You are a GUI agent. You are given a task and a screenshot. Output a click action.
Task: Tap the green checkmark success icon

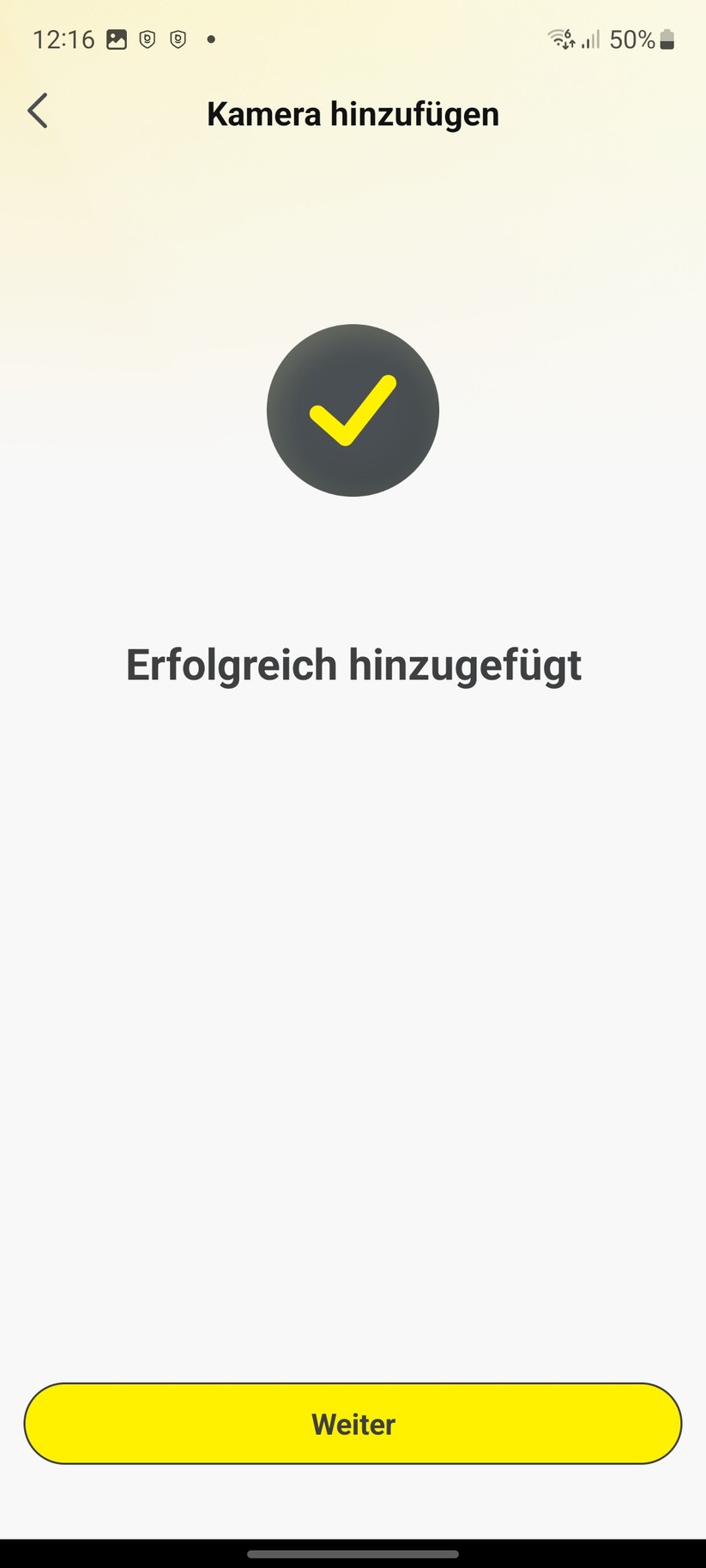click(353, 410)
